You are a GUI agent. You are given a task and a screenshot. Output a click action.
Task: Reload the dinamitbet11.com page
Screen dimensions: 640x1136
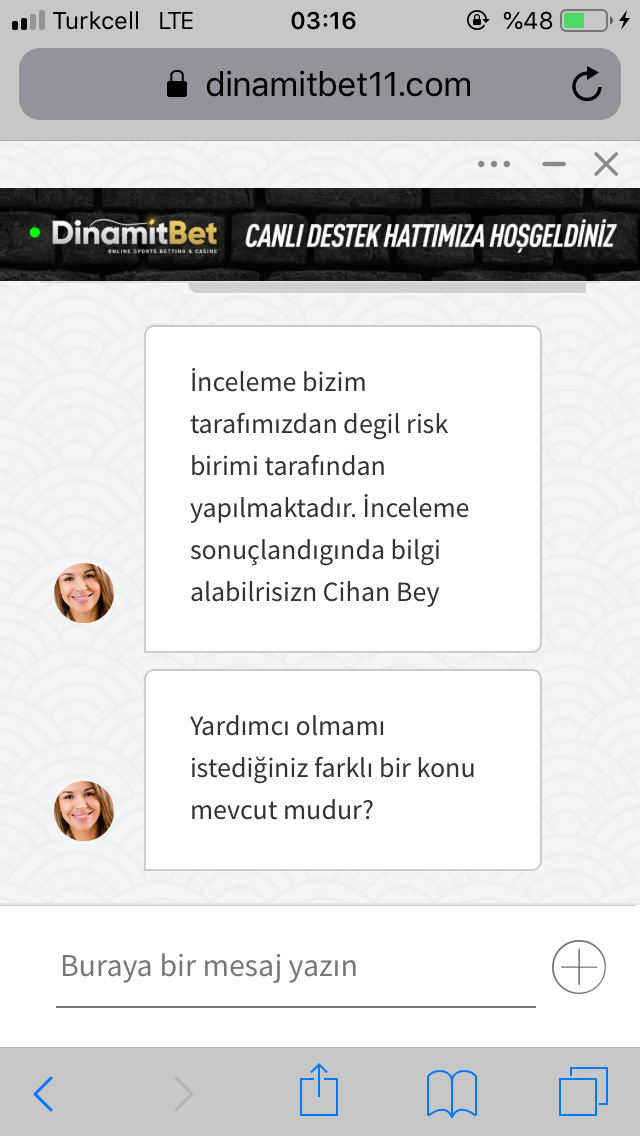586,85
